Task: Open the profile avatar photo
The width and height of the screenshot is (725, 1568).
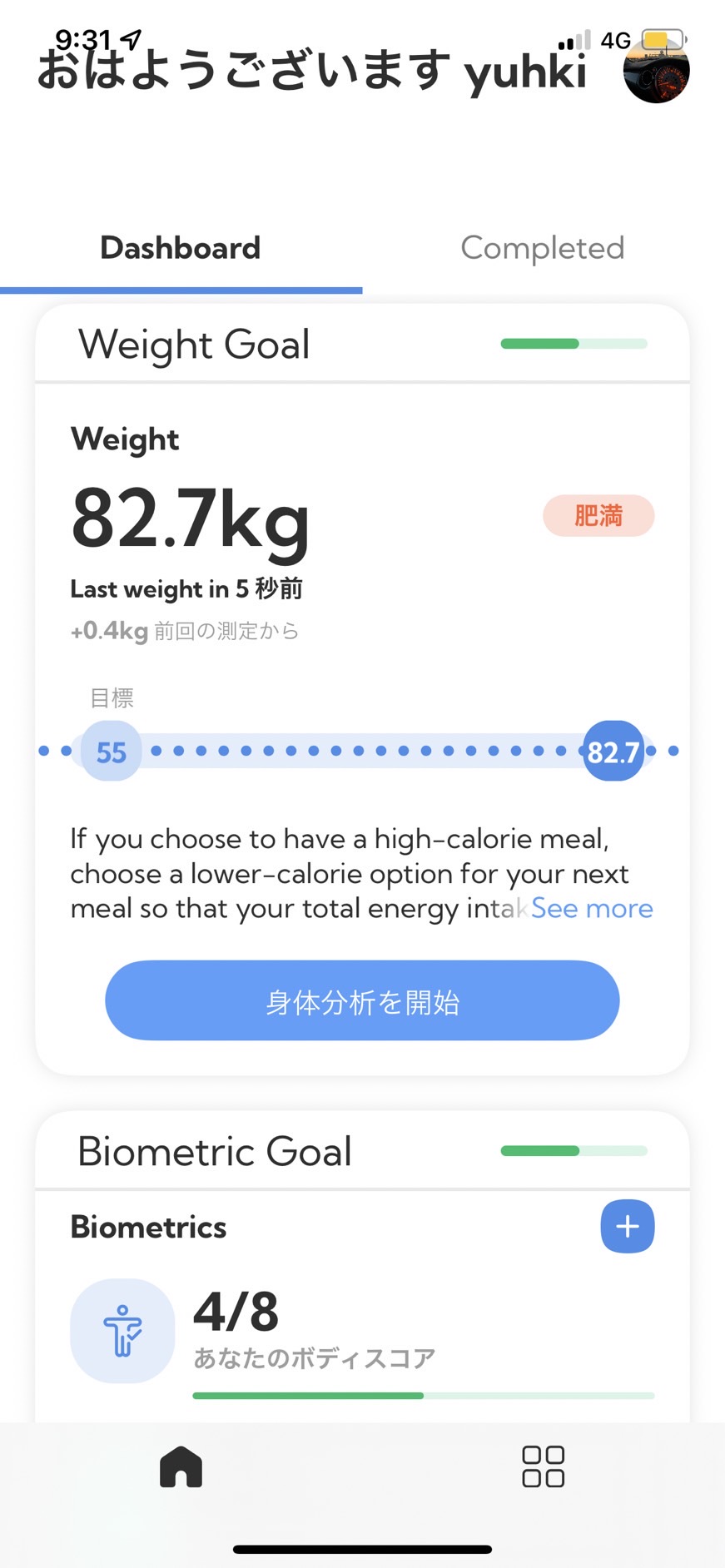Action: (656, 70)
